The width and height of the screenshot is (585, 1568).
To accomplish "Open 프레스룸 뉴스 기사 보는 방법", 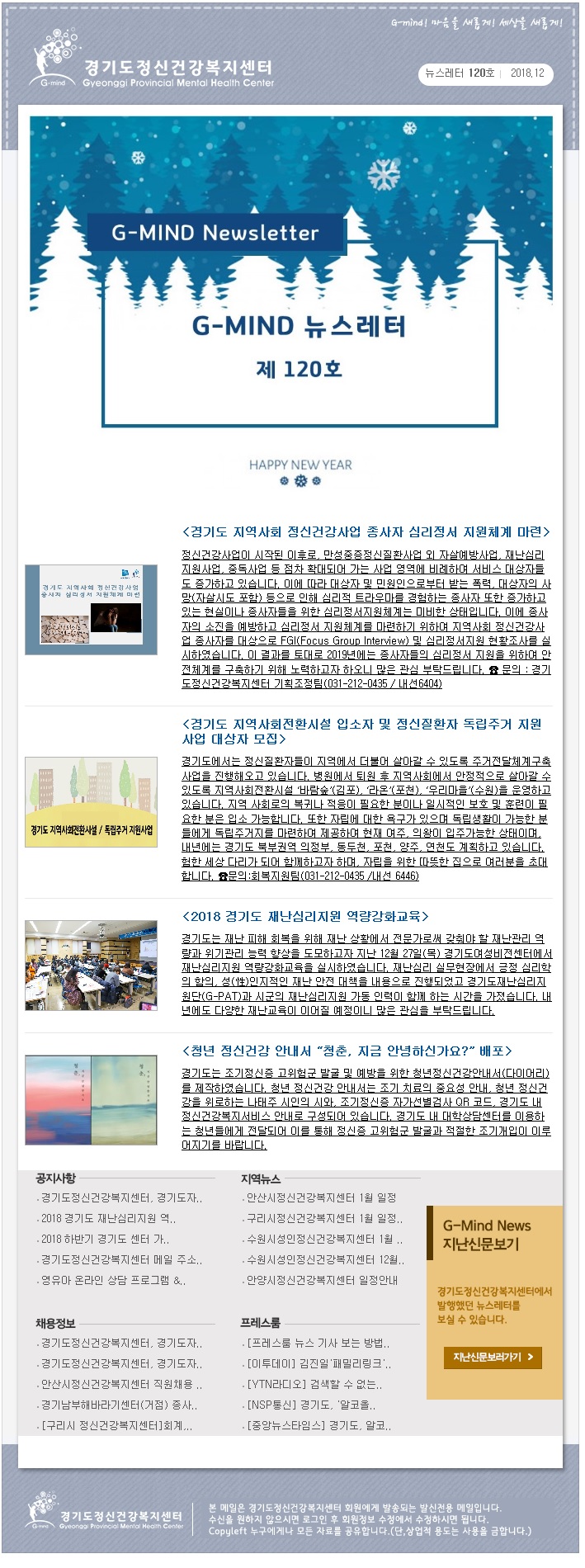I will pos(318,1343).
